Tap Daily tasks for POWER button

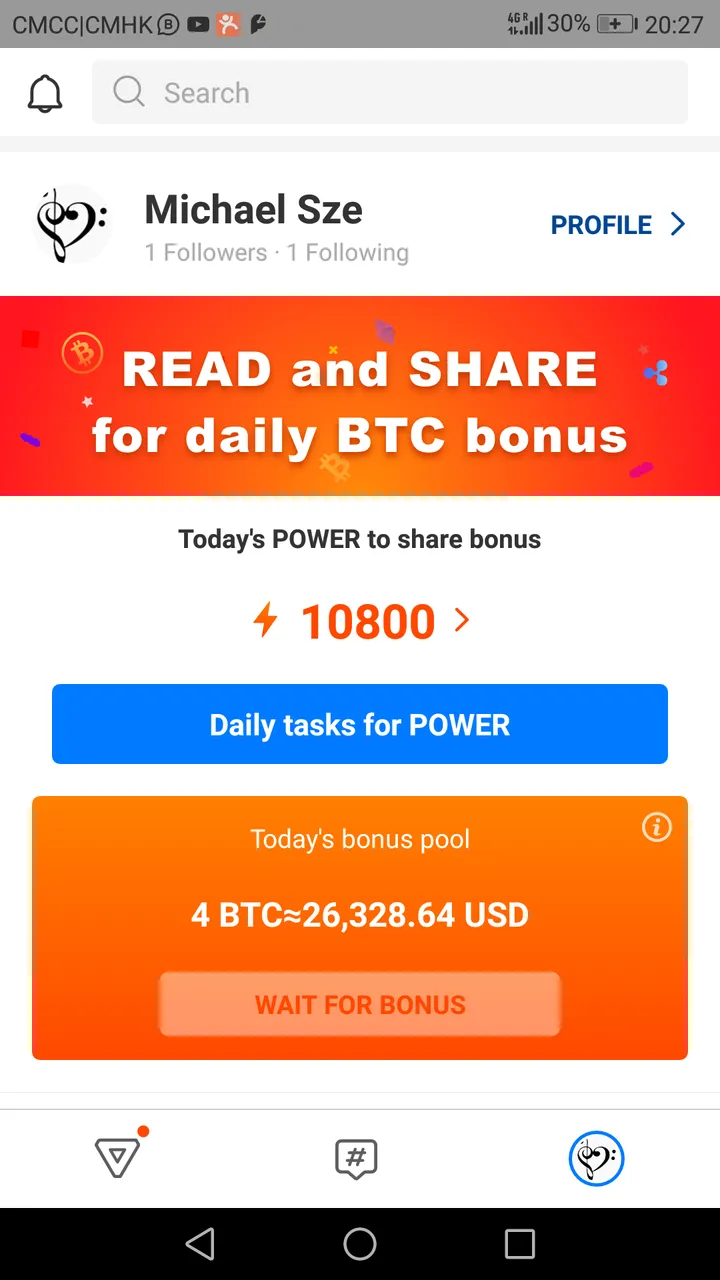click(360, 724)
